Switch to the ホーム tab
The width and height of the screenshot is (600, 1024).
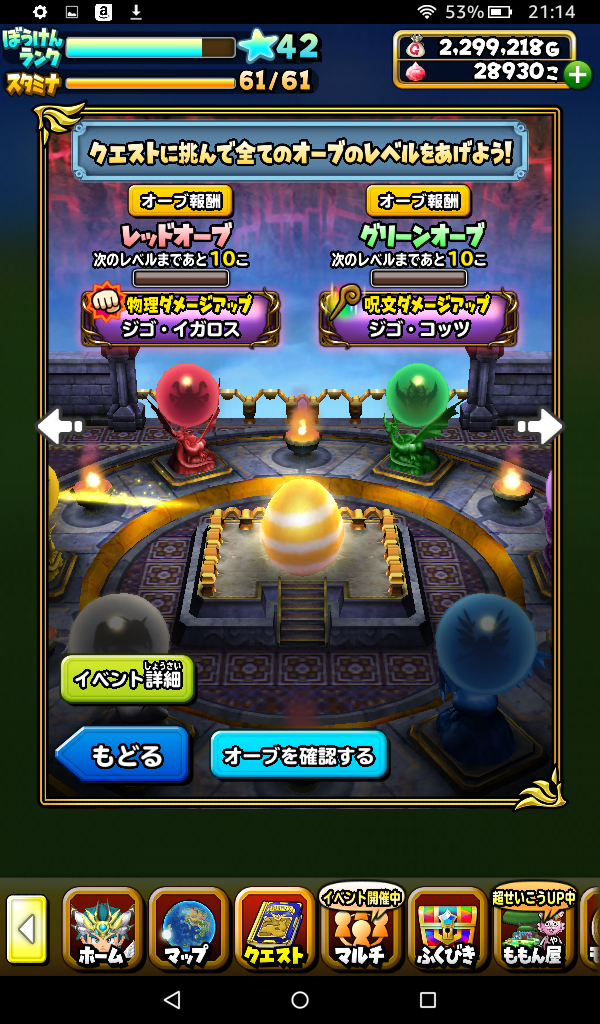(103, 930)
